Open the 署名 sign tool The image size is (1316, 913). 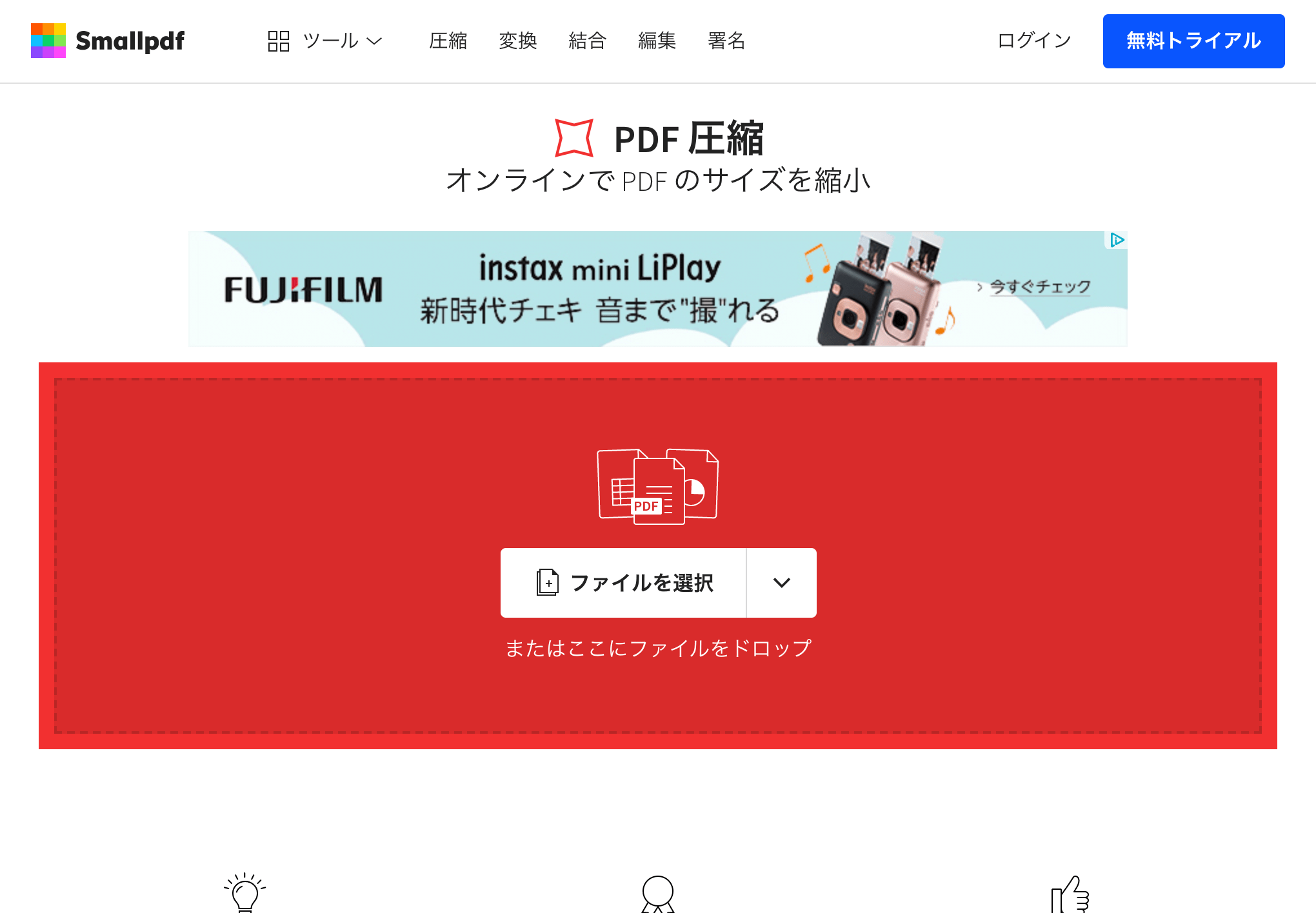[726, 41]
